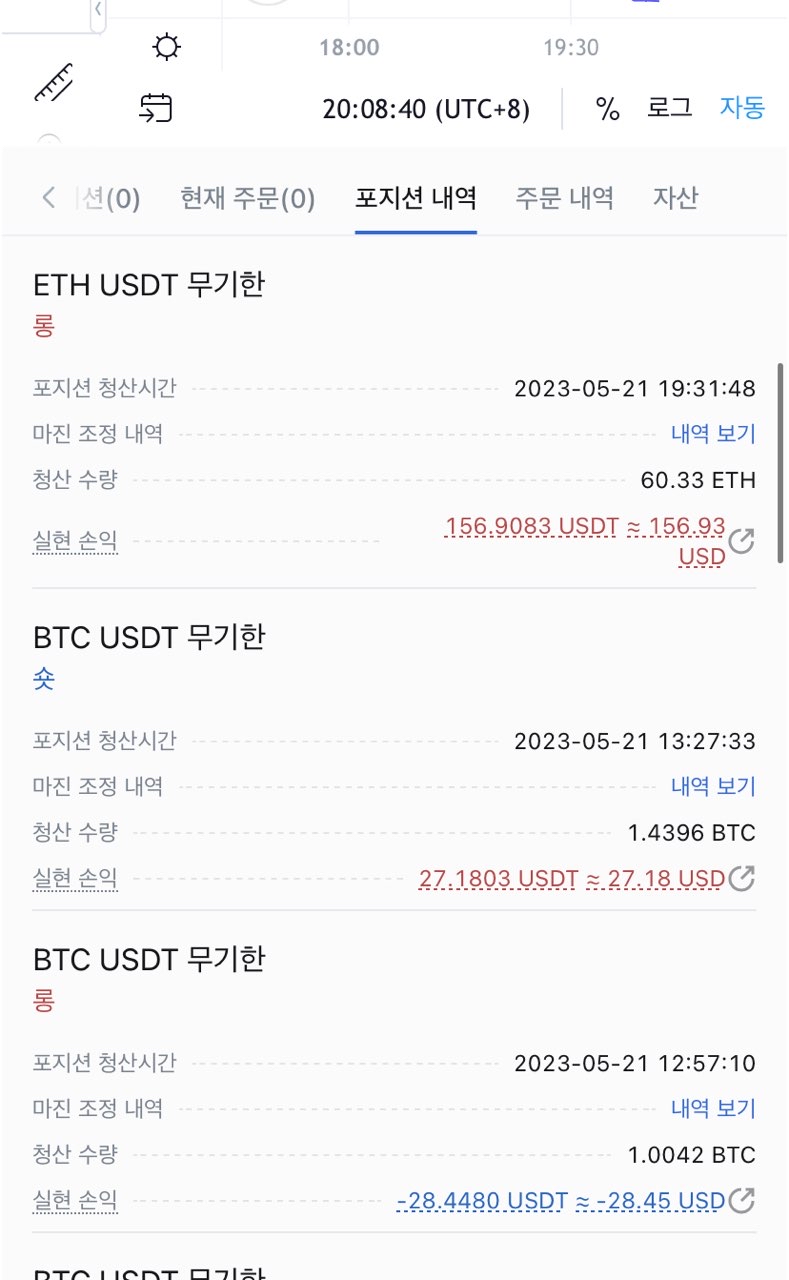Viewport: 789px width, 1280px height.
Task: Open 내역 보기 for BTC USDT short
Action: (x=713, y=786)
